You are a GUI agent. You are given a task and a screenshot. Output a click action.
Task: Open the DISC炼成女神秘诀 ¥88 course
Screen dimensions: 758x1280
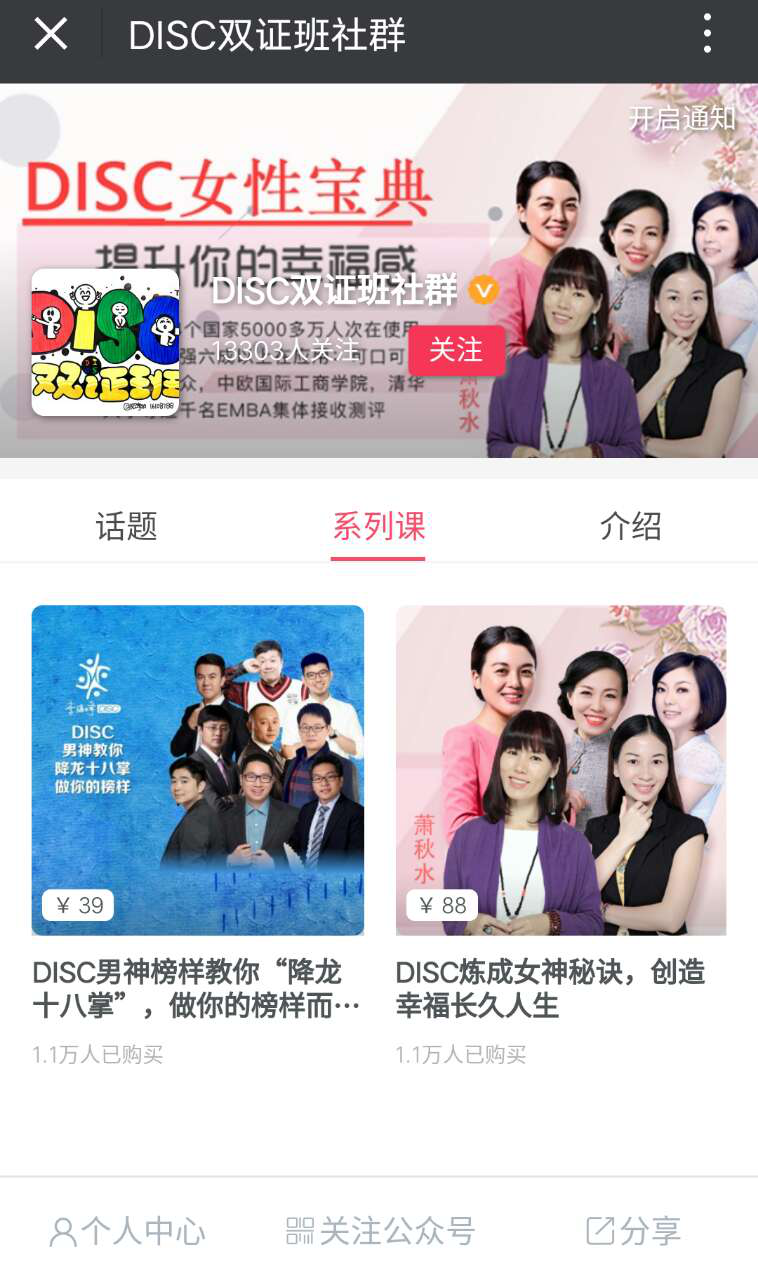[x=561, y=836]
